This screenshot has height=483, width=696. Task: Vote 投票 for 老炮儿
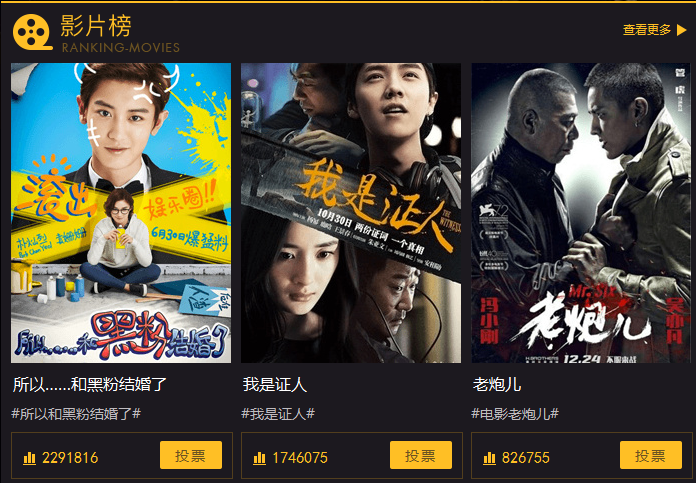[650, 456]
